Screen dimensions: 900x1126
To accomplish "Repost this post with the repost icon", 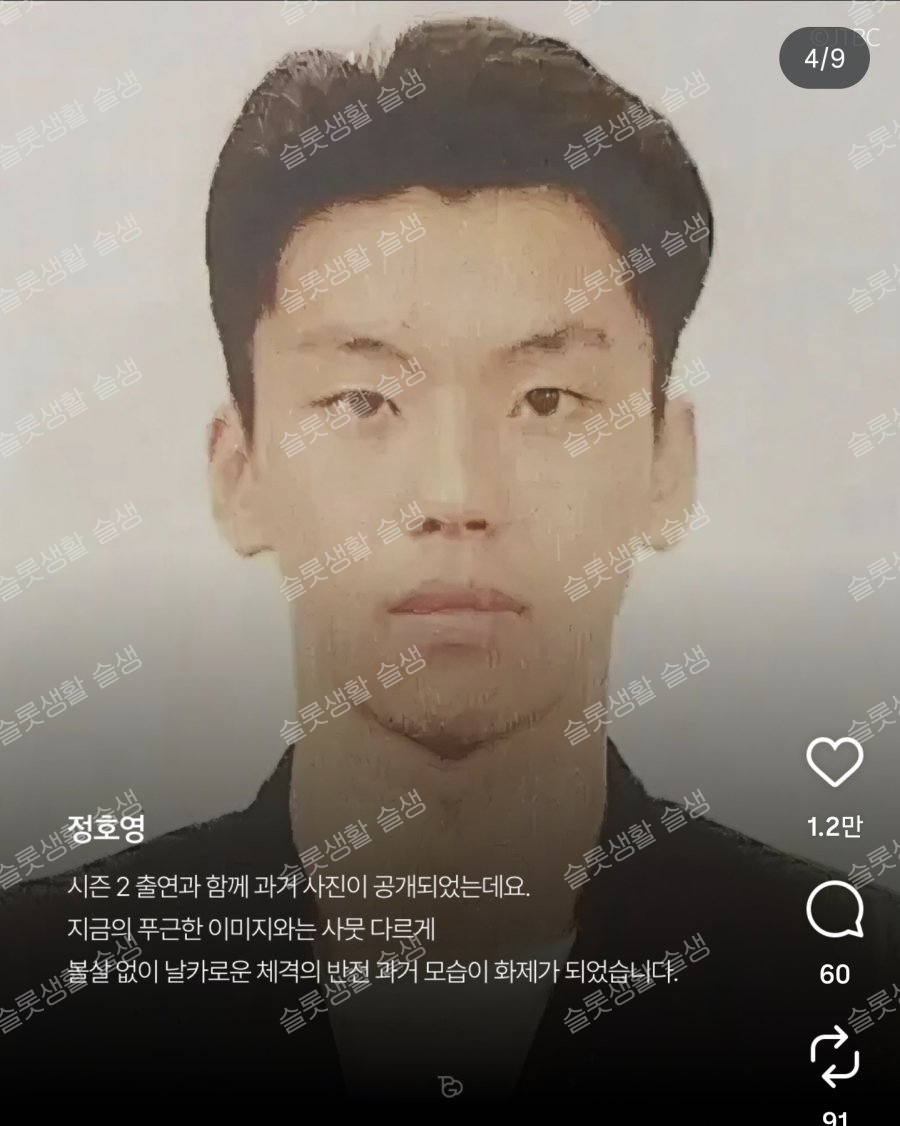I will pyautogui.click(x=834, y=1059).
